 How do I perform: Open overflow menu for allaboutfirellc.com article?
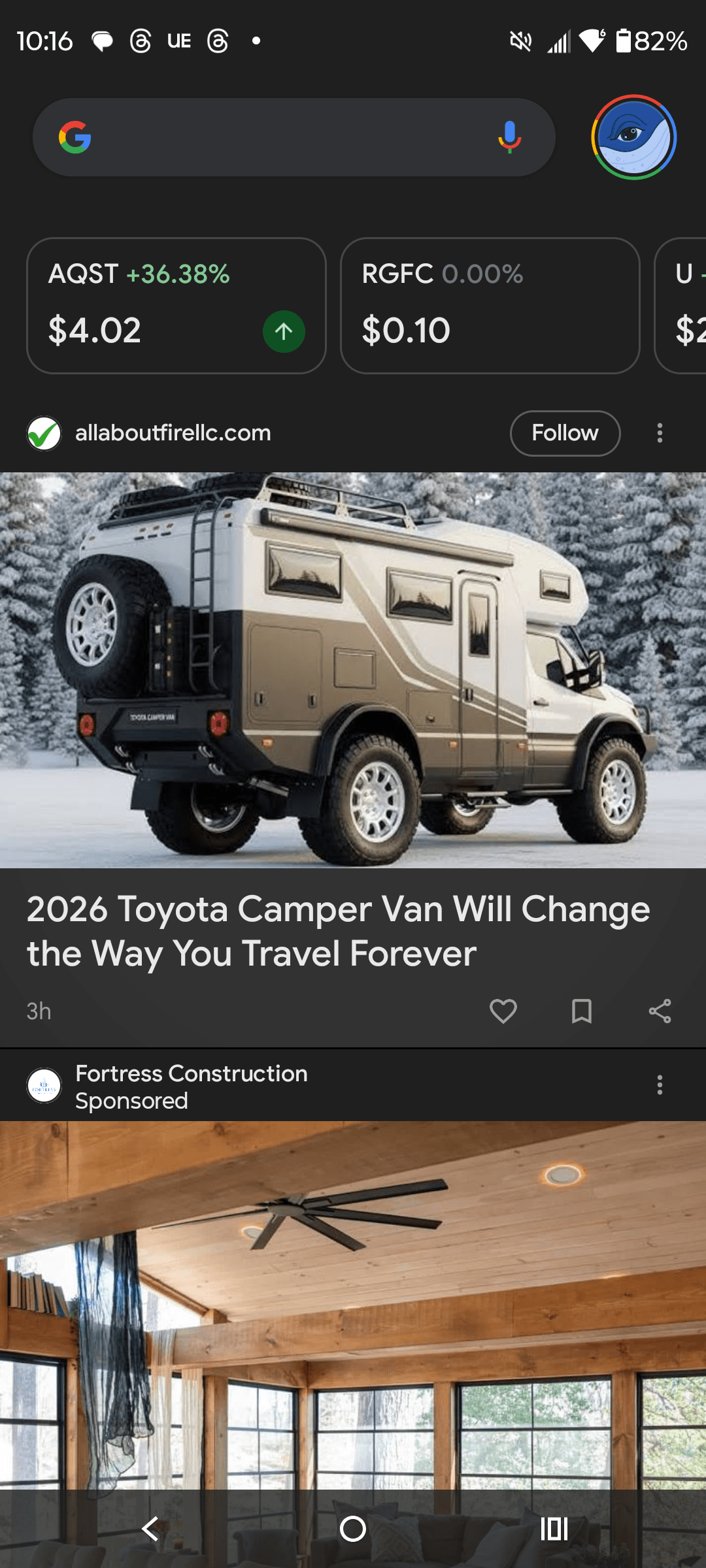[x=660, y=433]
